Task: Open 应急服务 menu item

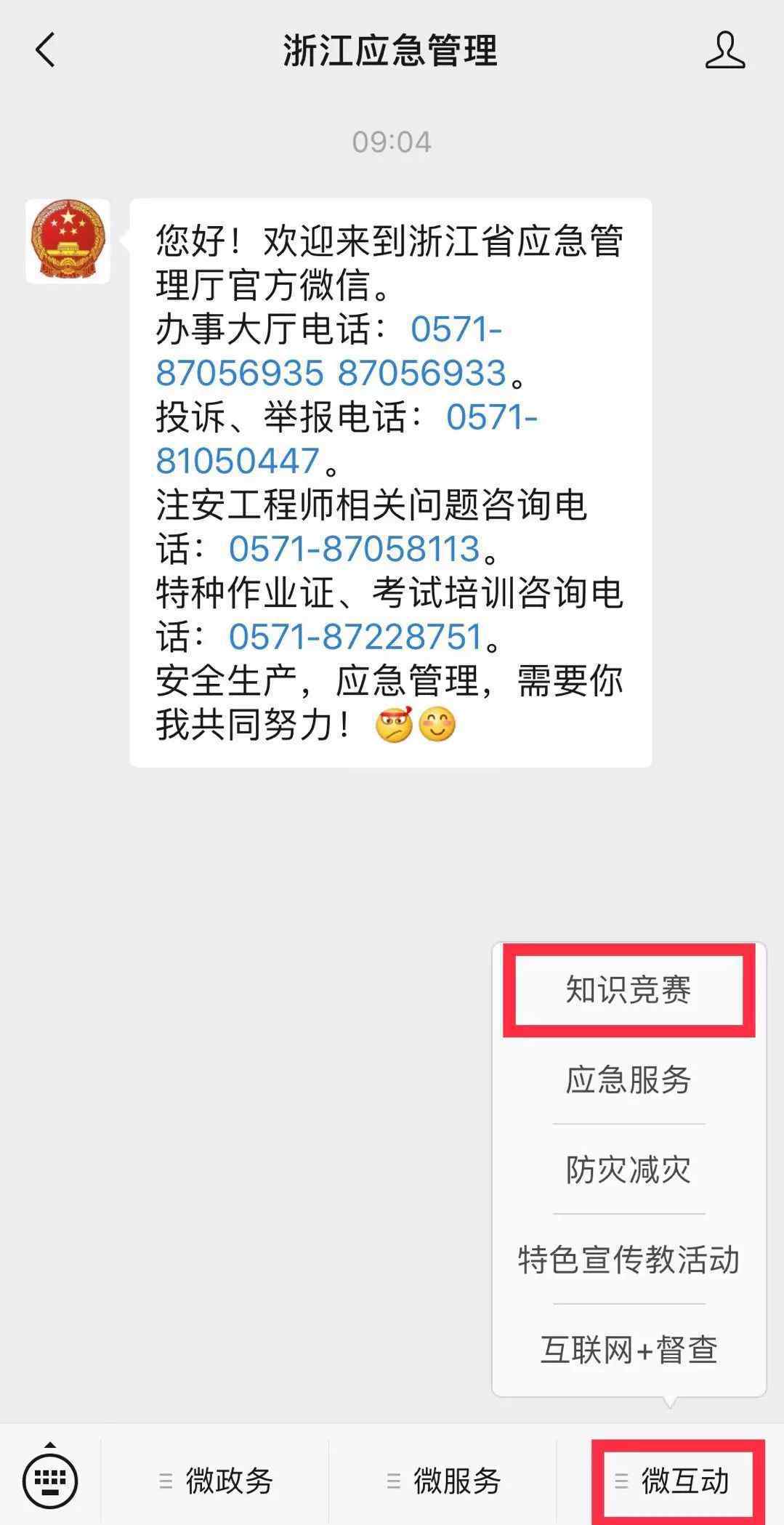Action: point(629,1080)
